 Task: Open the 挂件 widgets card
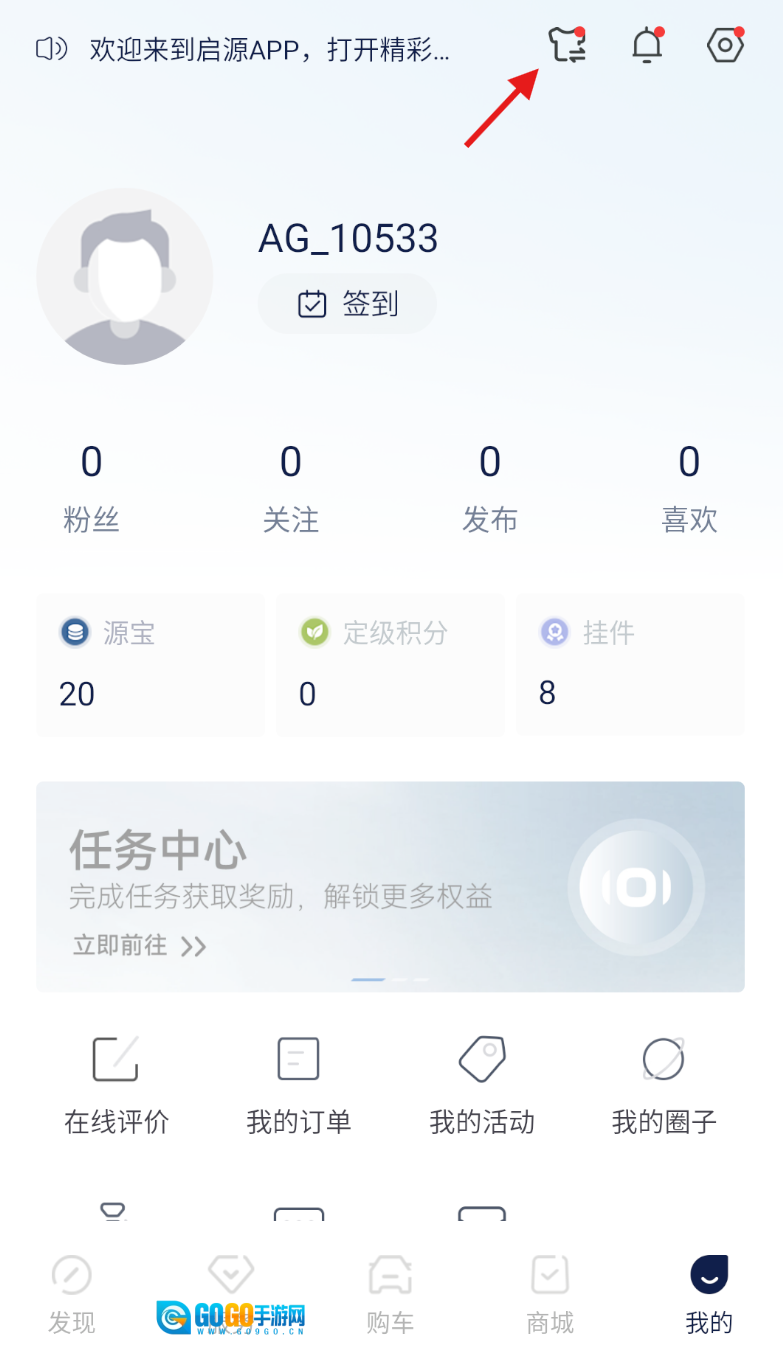[x=630, y=665]
